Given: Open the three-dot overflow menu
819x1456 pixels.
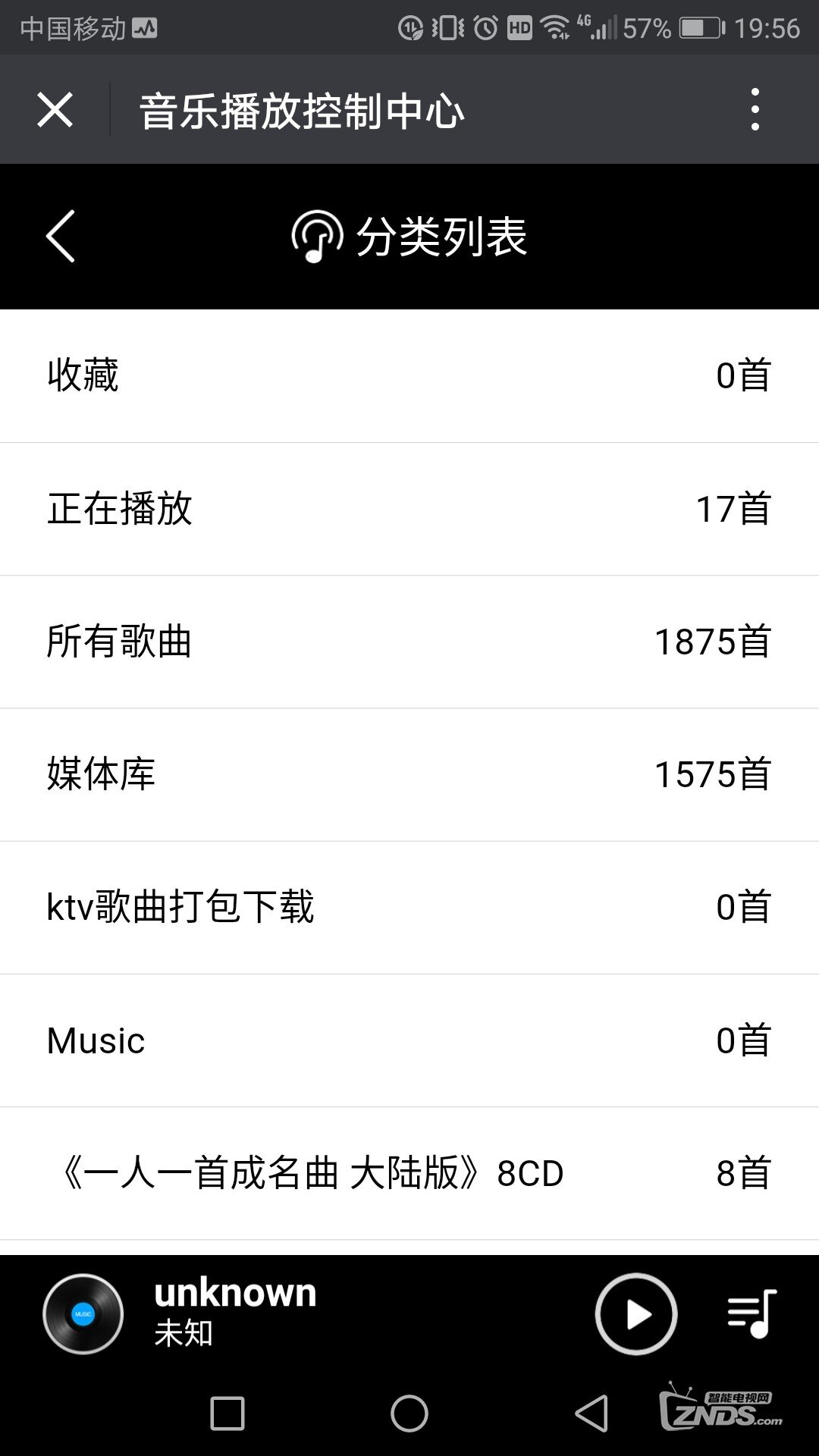Looking at the screenshot, I should [x=755, y=110].
